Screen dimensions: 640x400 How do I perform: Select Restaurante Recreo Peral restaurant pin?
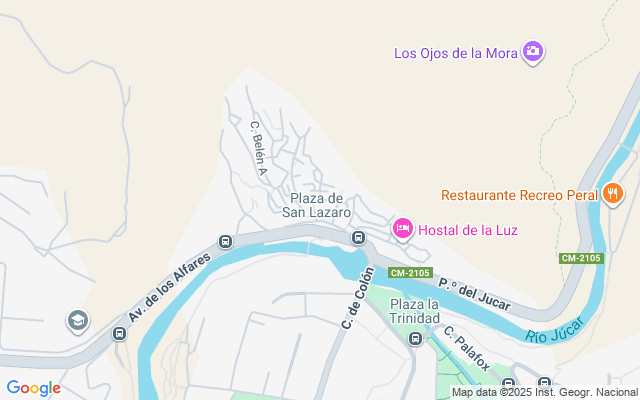613,193
